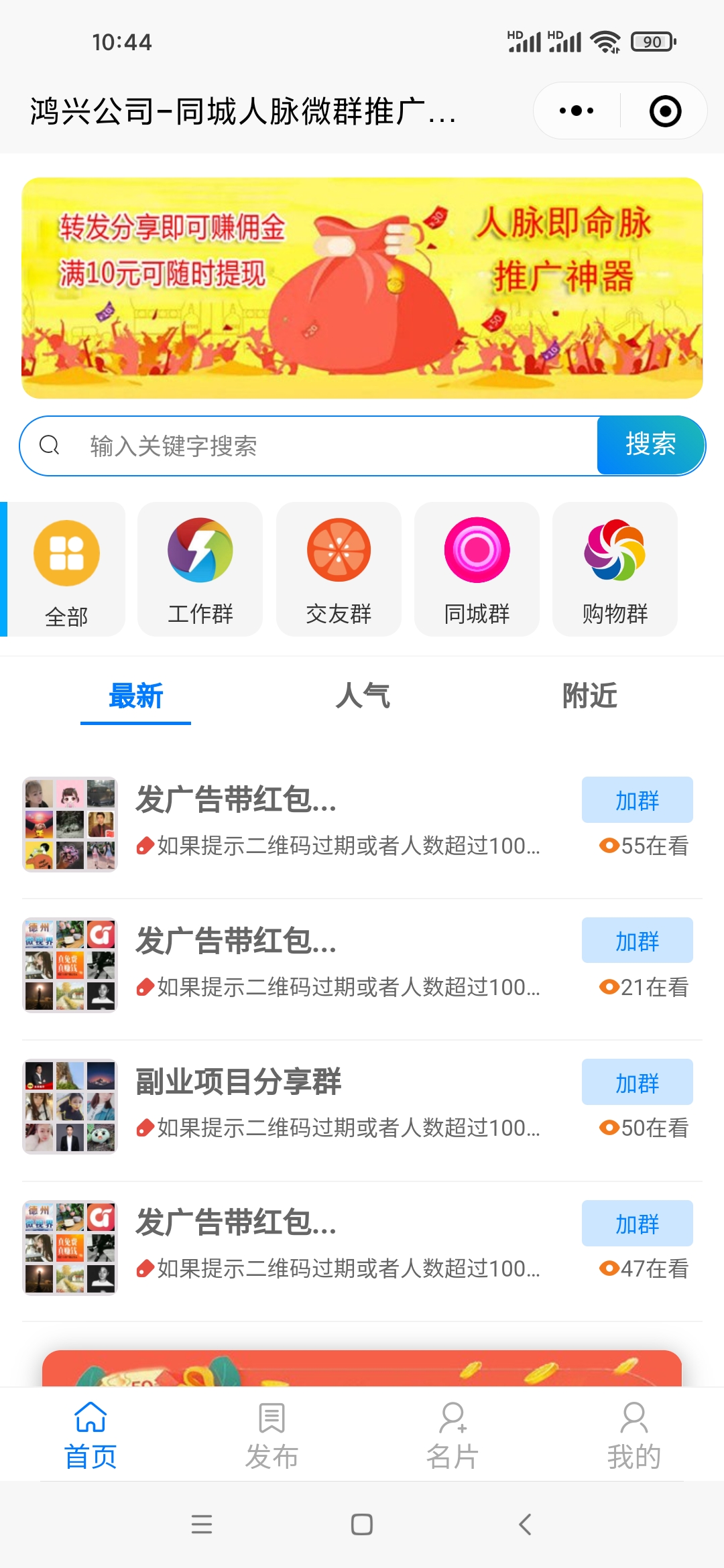
Task: Join the group with 47在看
Action: (637, 1224)
